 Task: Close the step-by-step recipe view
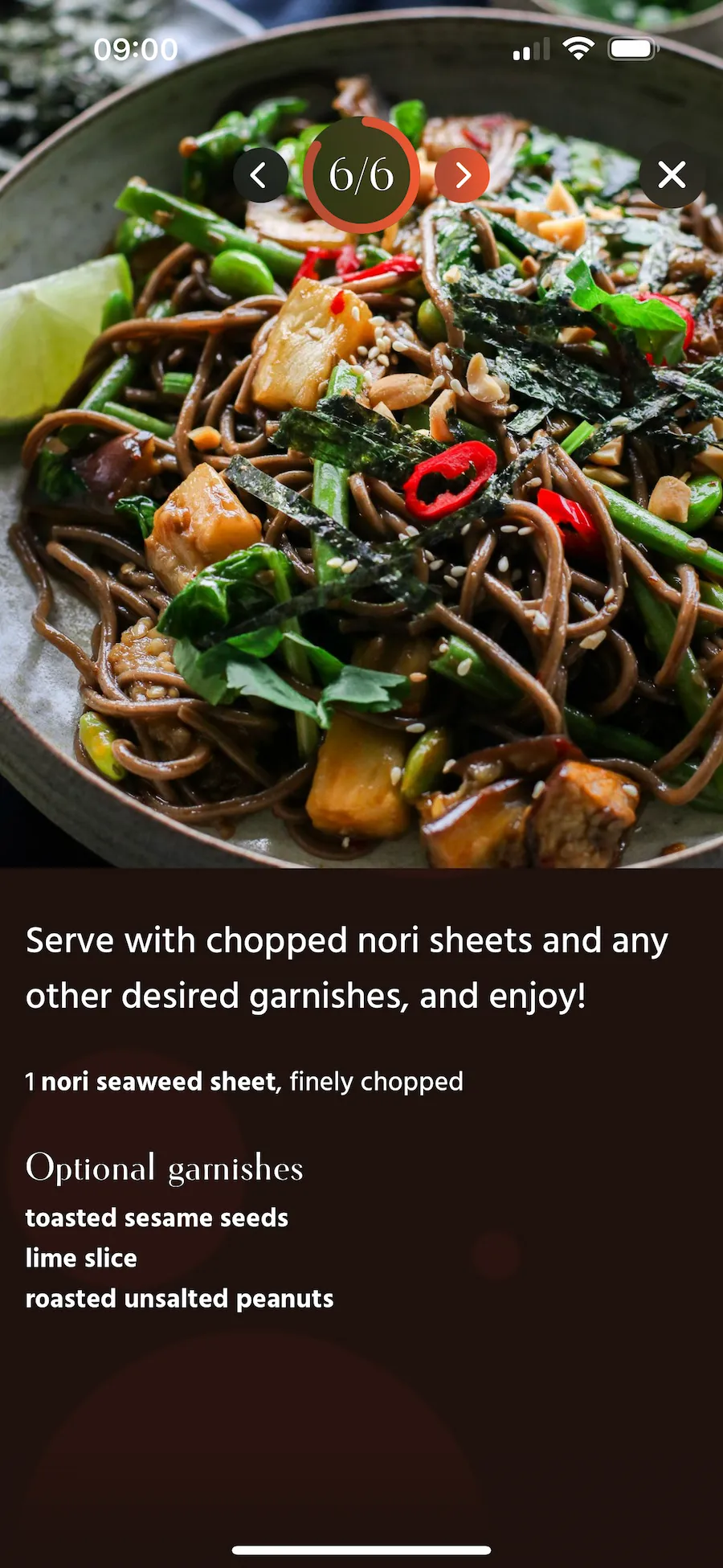[x=672, y=175]
